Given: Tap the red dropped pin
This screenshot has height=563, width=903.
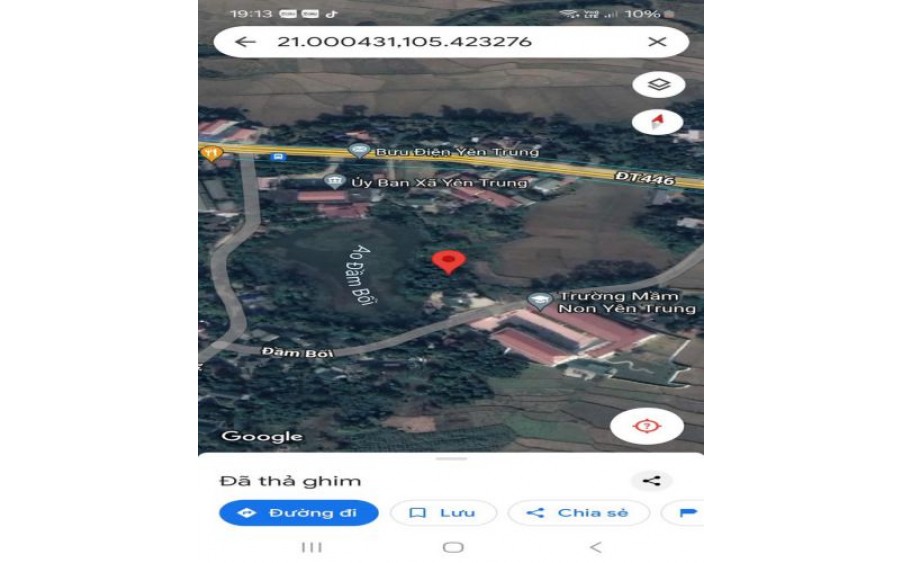Looking at the screenshot, I should point(448,262).
